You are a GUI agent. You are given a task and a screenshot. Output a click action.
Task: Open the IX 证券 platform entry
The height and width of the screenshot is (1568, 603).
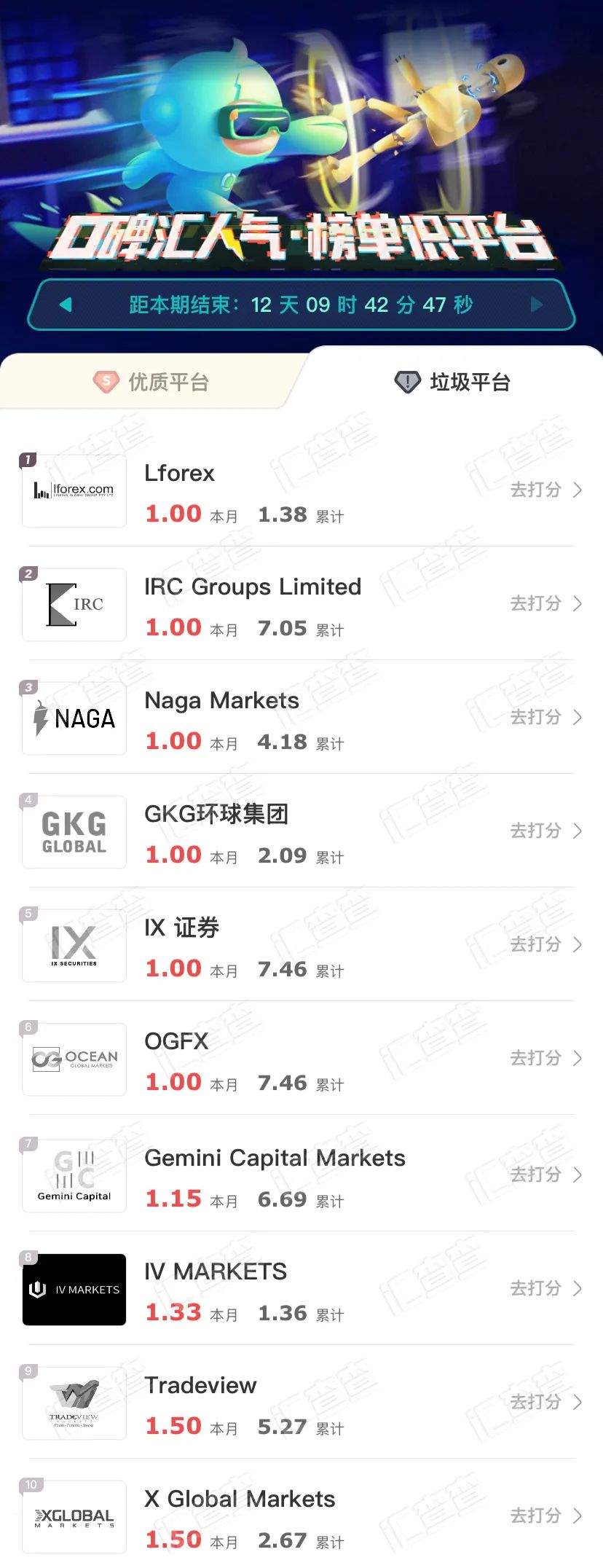(x=181, y=928)
